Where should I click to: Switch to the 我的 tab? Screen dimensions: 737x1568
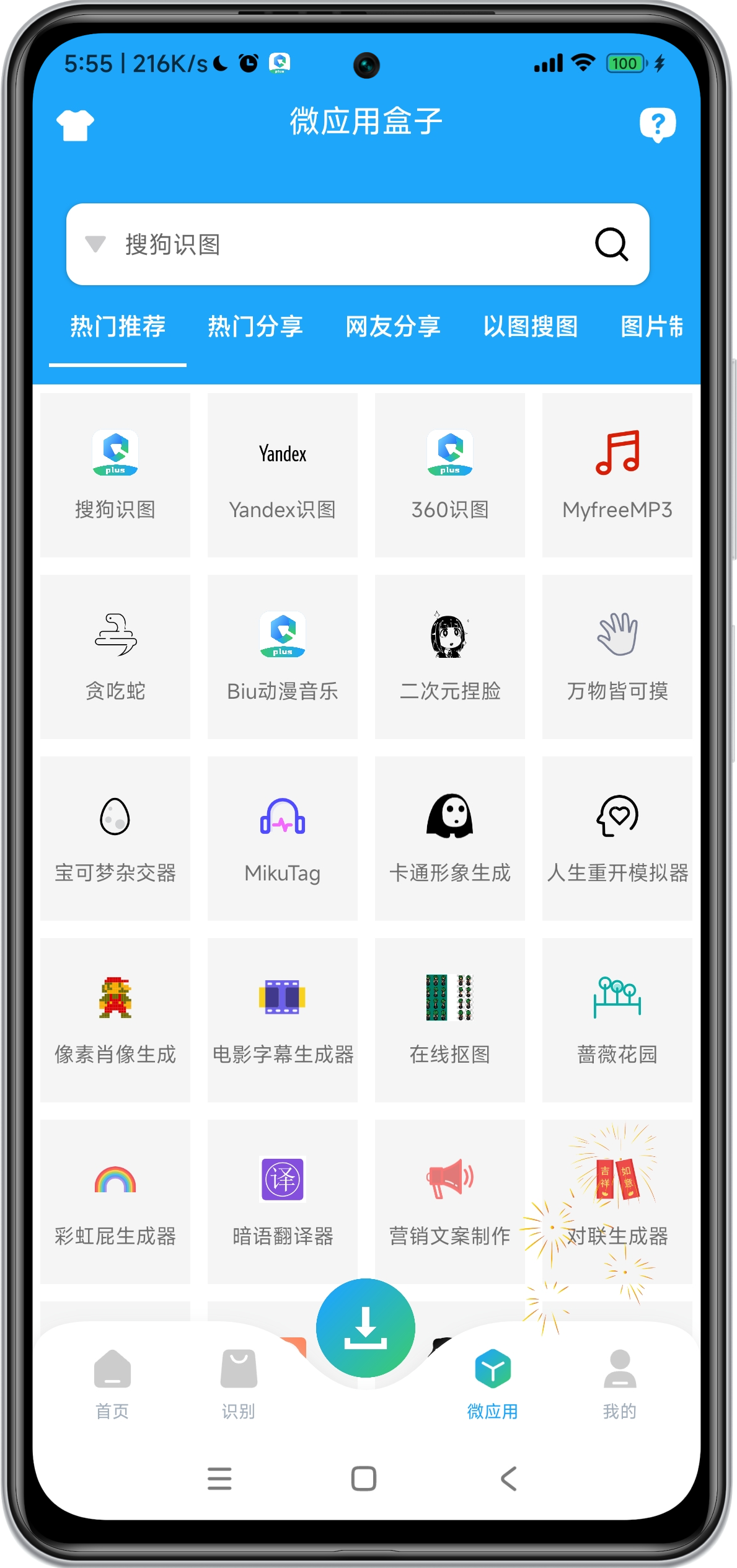[x=619, y=1384]
